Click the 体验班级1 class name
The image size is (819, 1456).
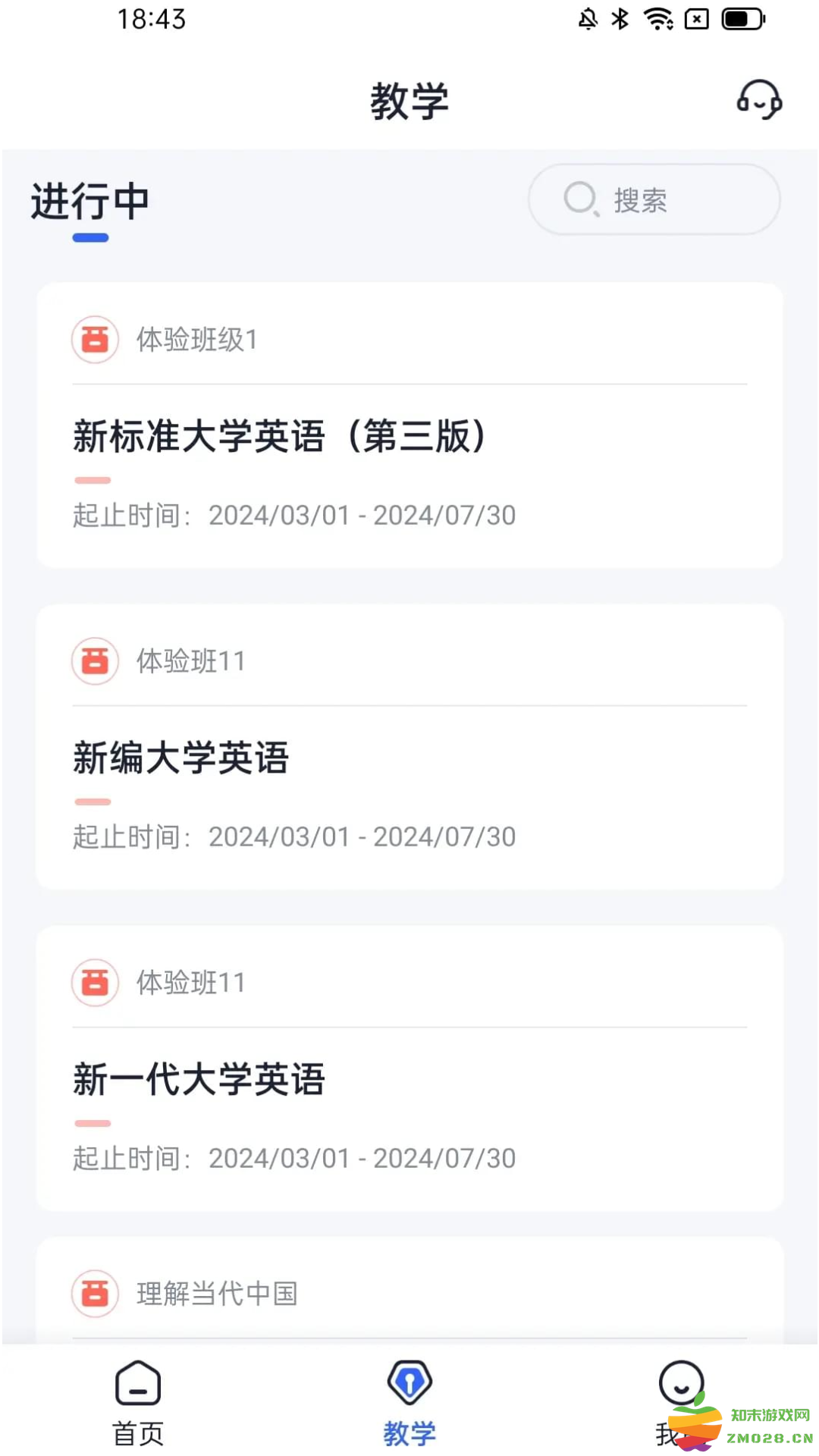196,339
